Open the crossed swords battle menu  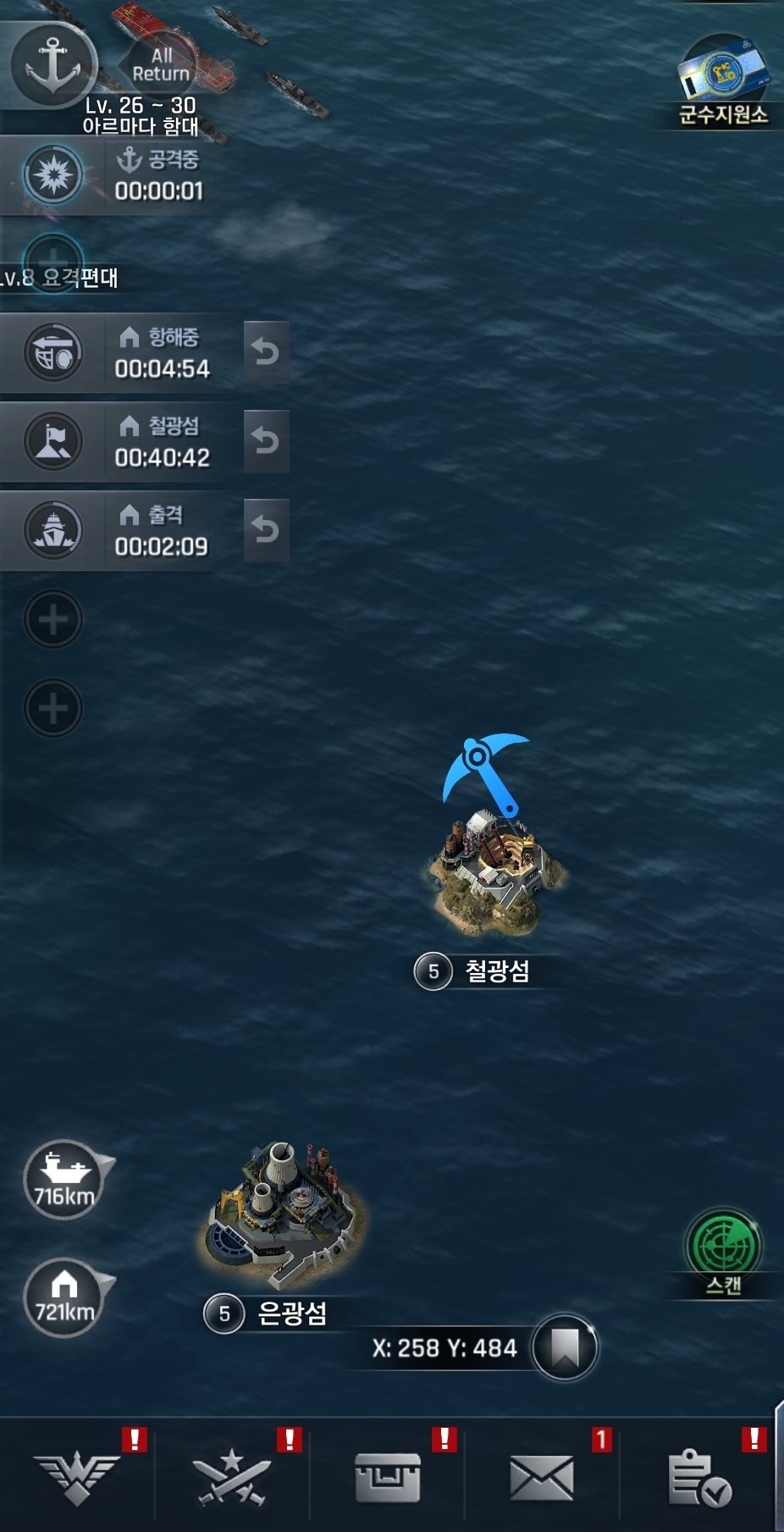(x=231, y=1478)
